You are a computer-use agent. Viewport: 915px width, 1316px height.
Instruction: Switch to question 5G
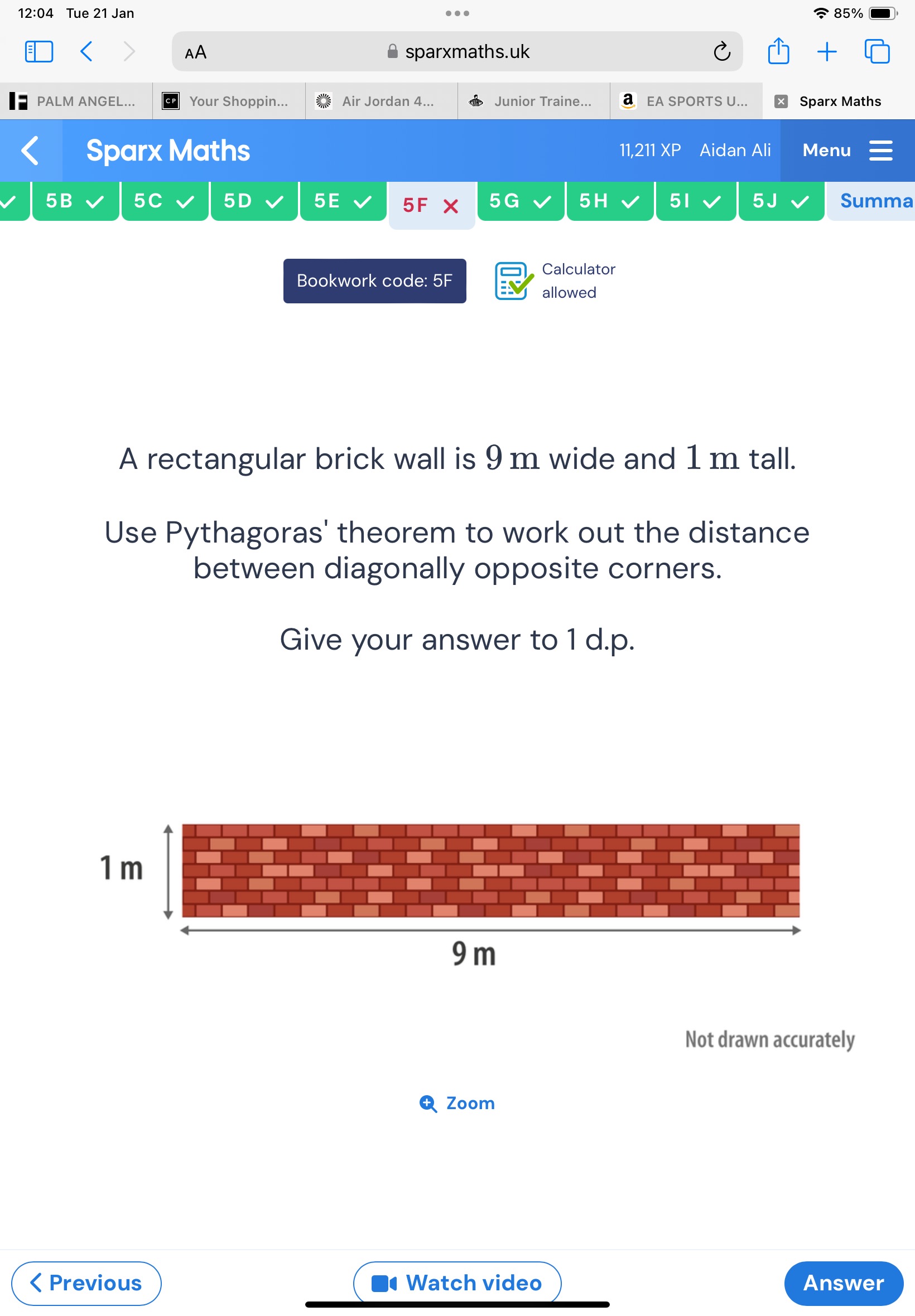point(520,201)
